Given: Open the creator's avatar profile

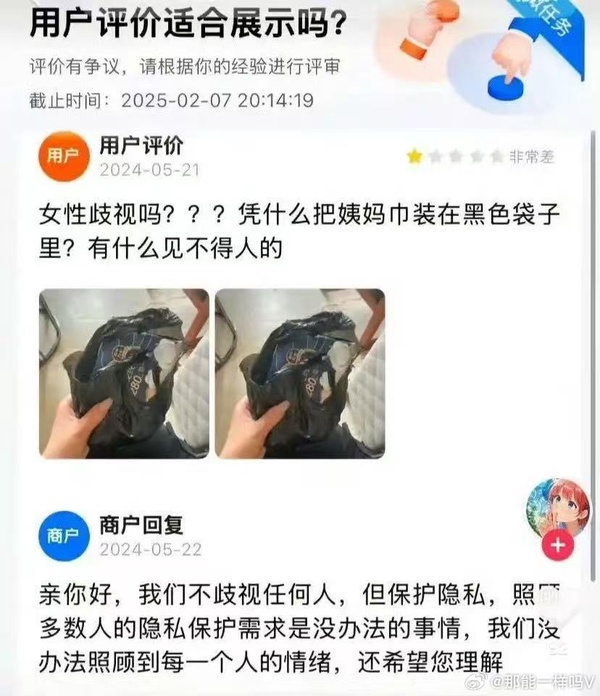Looking at the screenshot, I should click(558, 508).
